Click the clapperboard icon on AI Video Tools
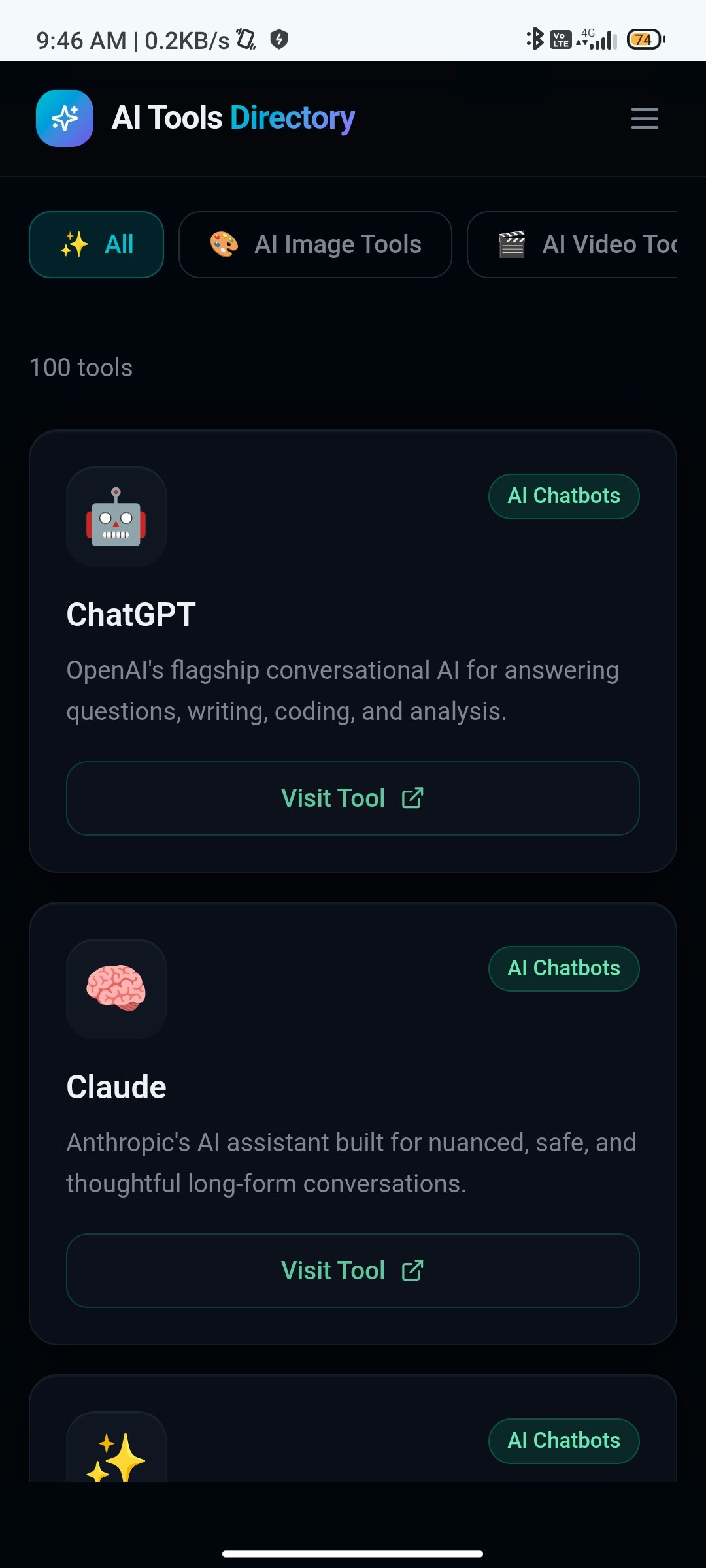706x1568 pixels. tap(513, 244)
